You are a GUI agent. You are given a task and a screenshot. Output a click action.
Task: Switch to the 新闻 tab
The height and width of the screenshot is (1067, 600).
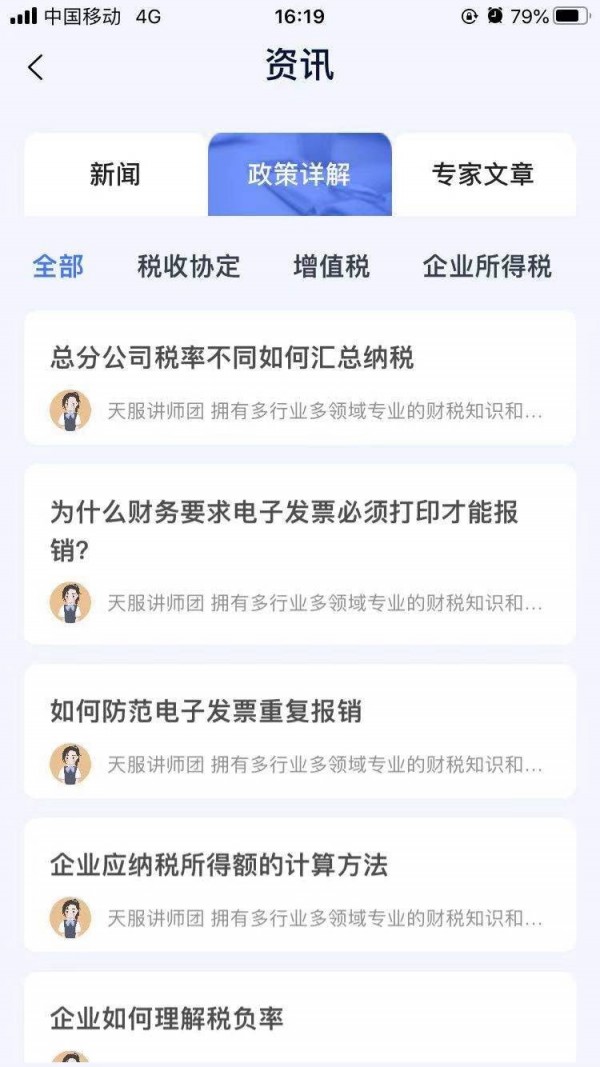pyautogui.click(x=115, y=174)
